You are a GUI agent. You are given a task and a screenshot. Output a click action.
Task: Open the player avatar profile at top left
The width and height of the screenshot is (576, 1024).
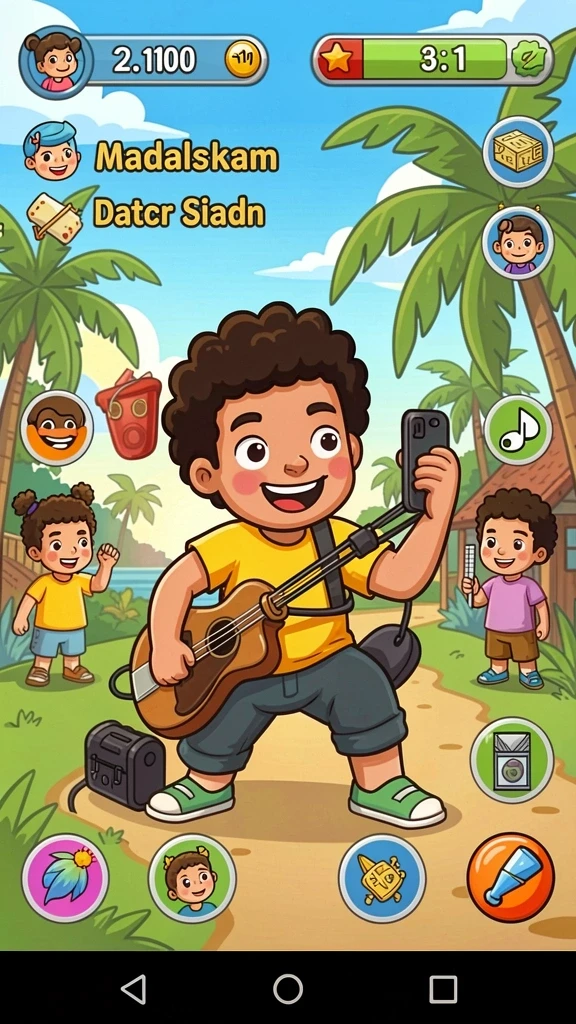coord(56,62)
